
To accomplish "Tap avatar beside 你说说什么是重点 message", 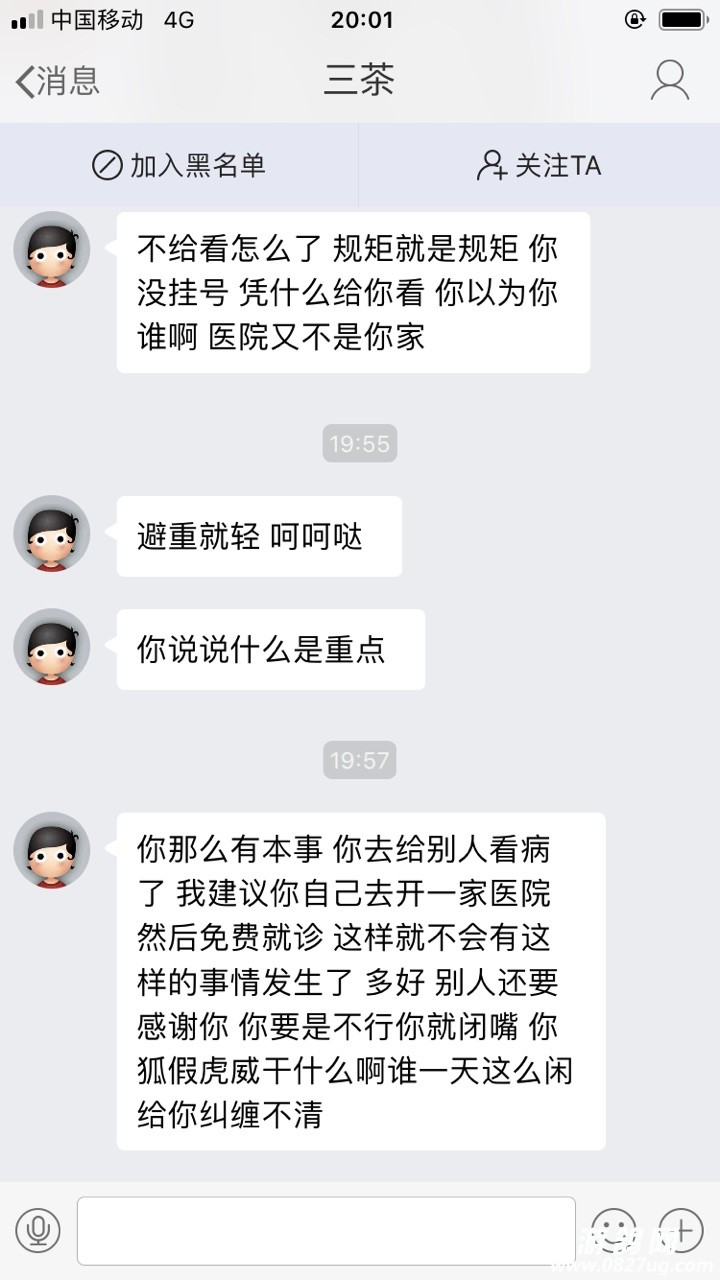I will (x=52, y=647).
